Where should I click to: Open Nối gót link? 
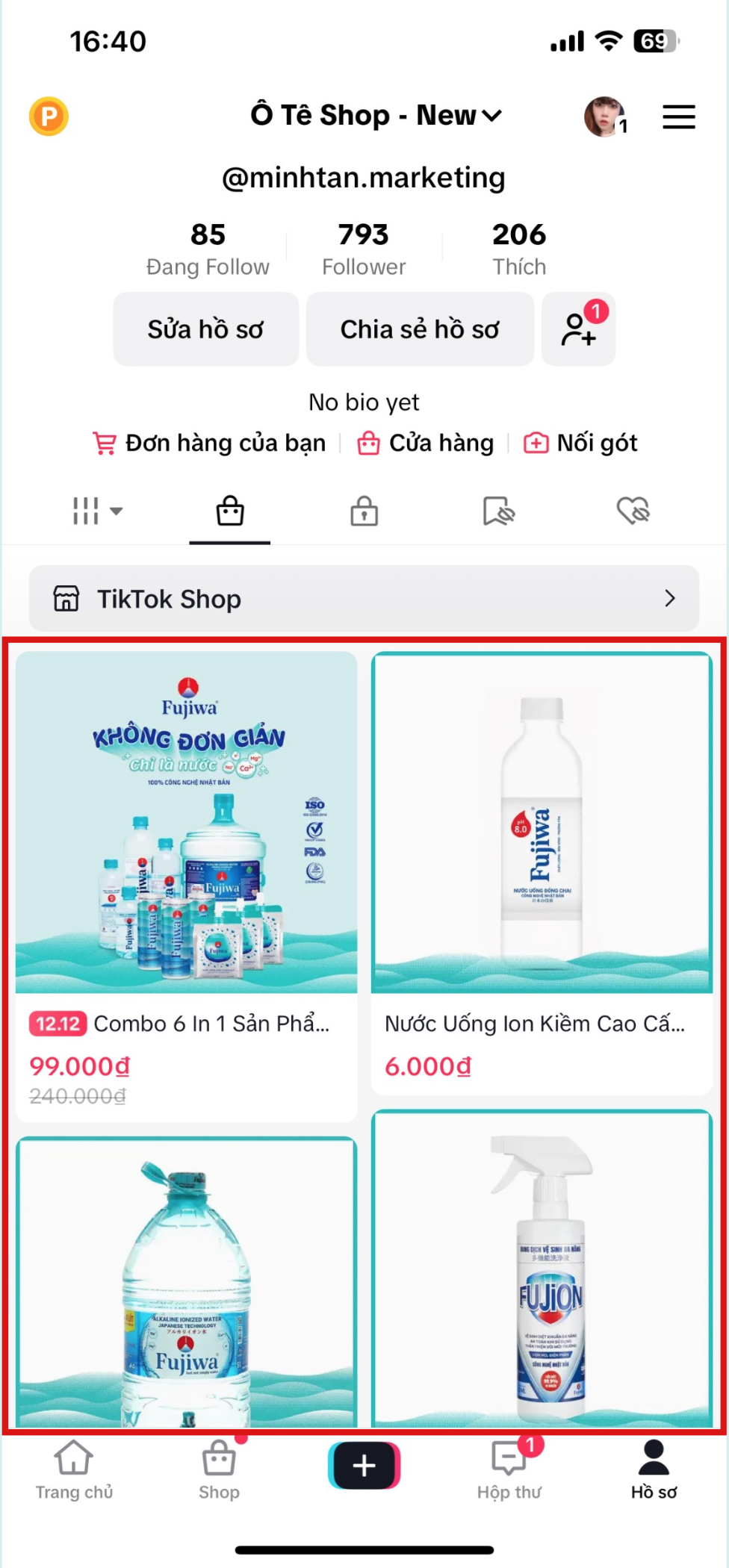pos(580,444)
